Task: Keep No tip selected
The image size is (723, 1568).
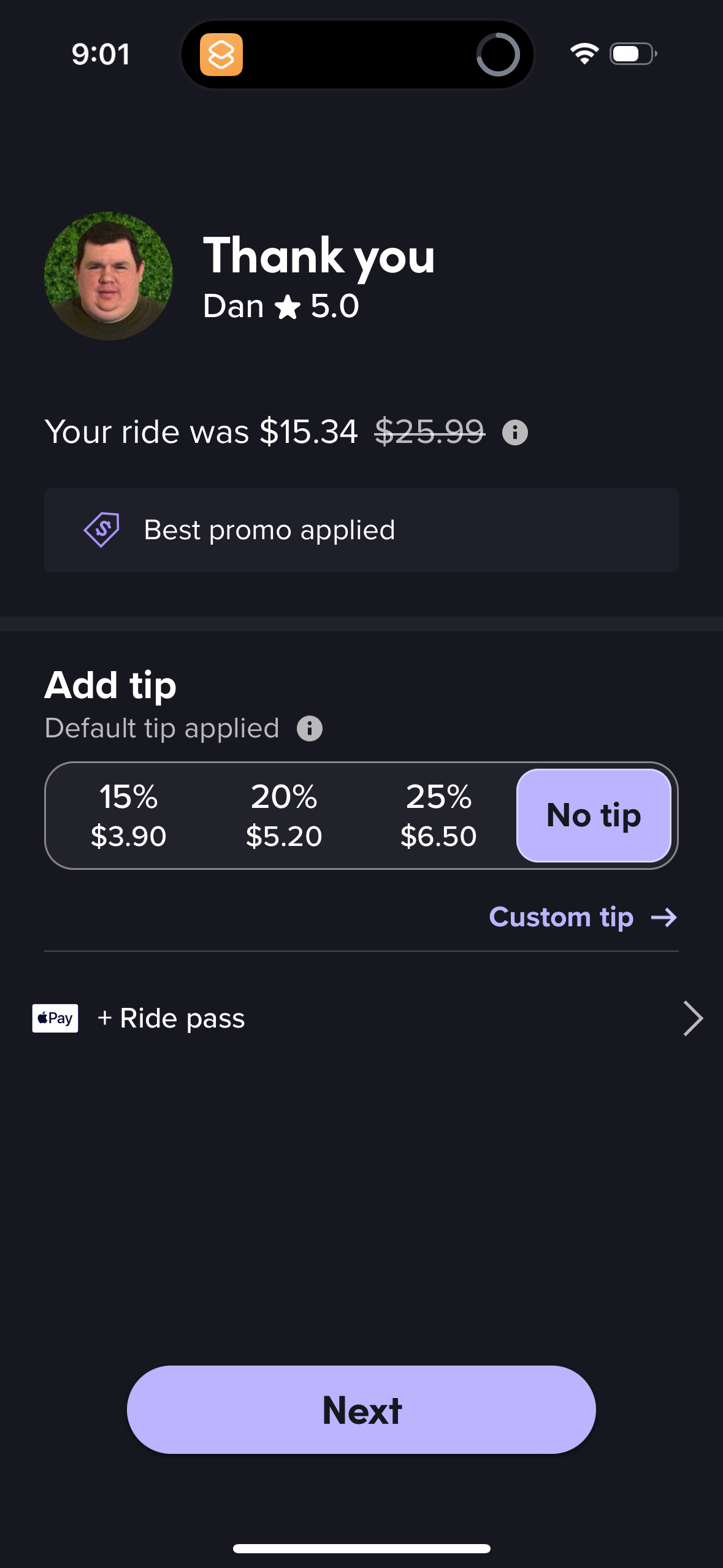Action: (593, 815)
